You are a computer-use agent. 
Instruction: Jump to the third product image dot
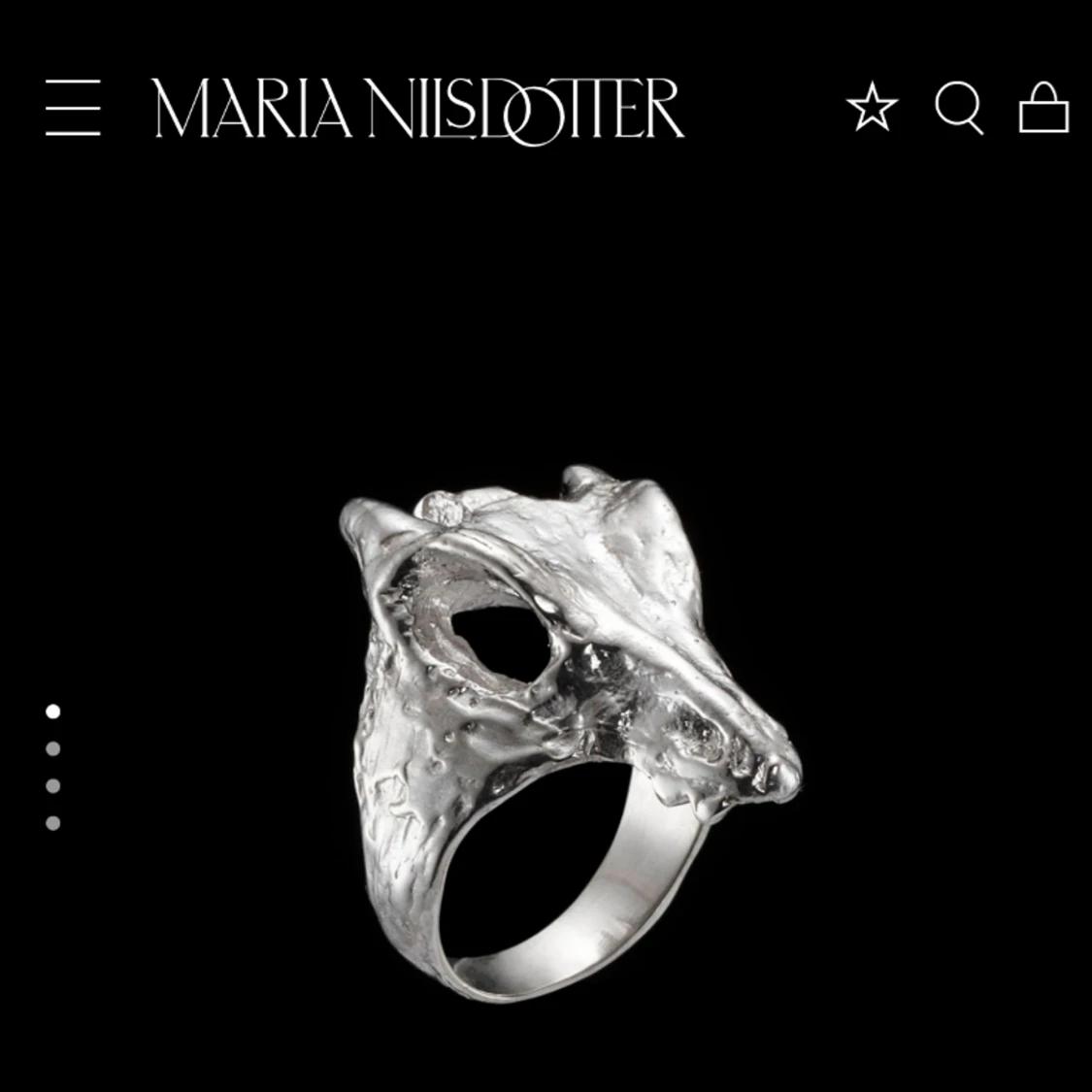pos(53,786)
